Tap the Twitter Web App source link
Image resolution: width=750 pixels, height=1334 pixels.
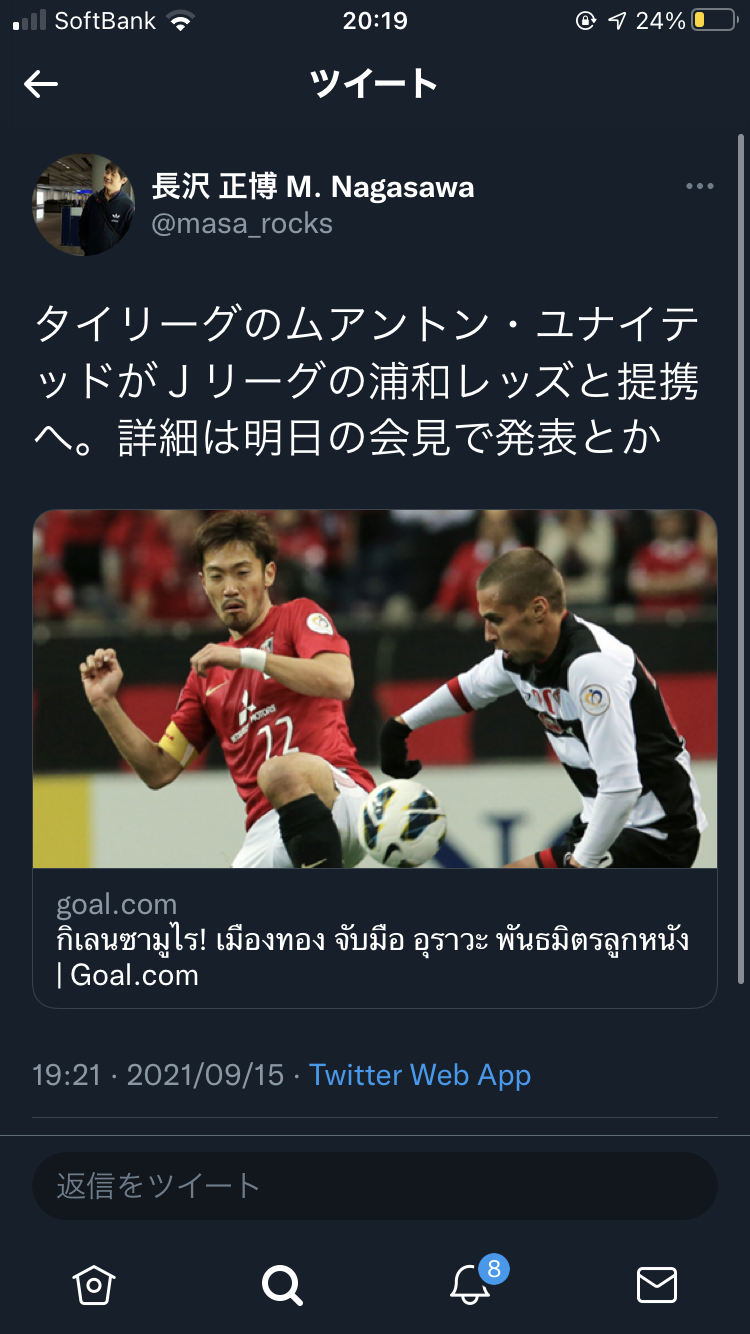point(420,1075)
